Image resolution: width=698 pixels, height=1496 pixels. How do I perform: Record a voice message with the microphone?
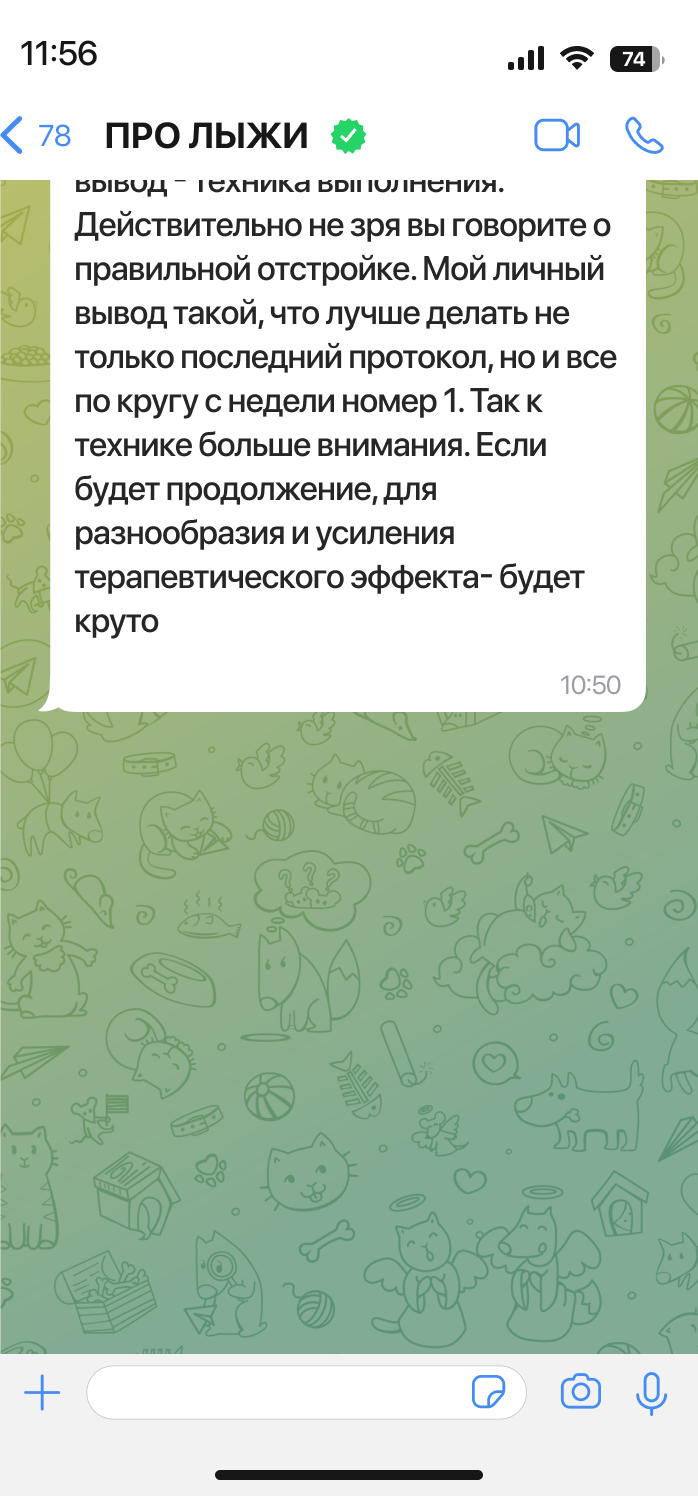[652, 1392]
